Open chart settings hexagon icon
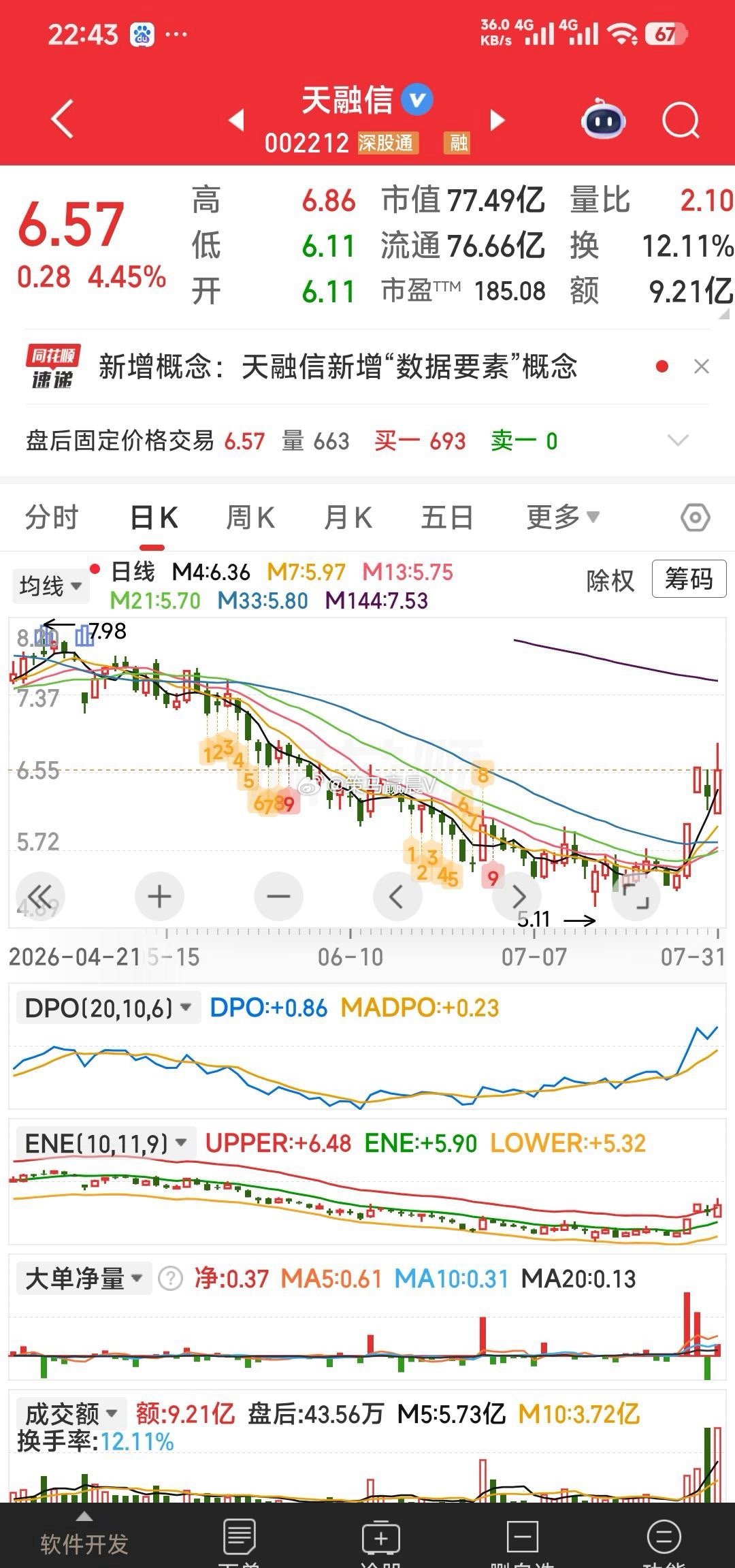 [696, 518]
